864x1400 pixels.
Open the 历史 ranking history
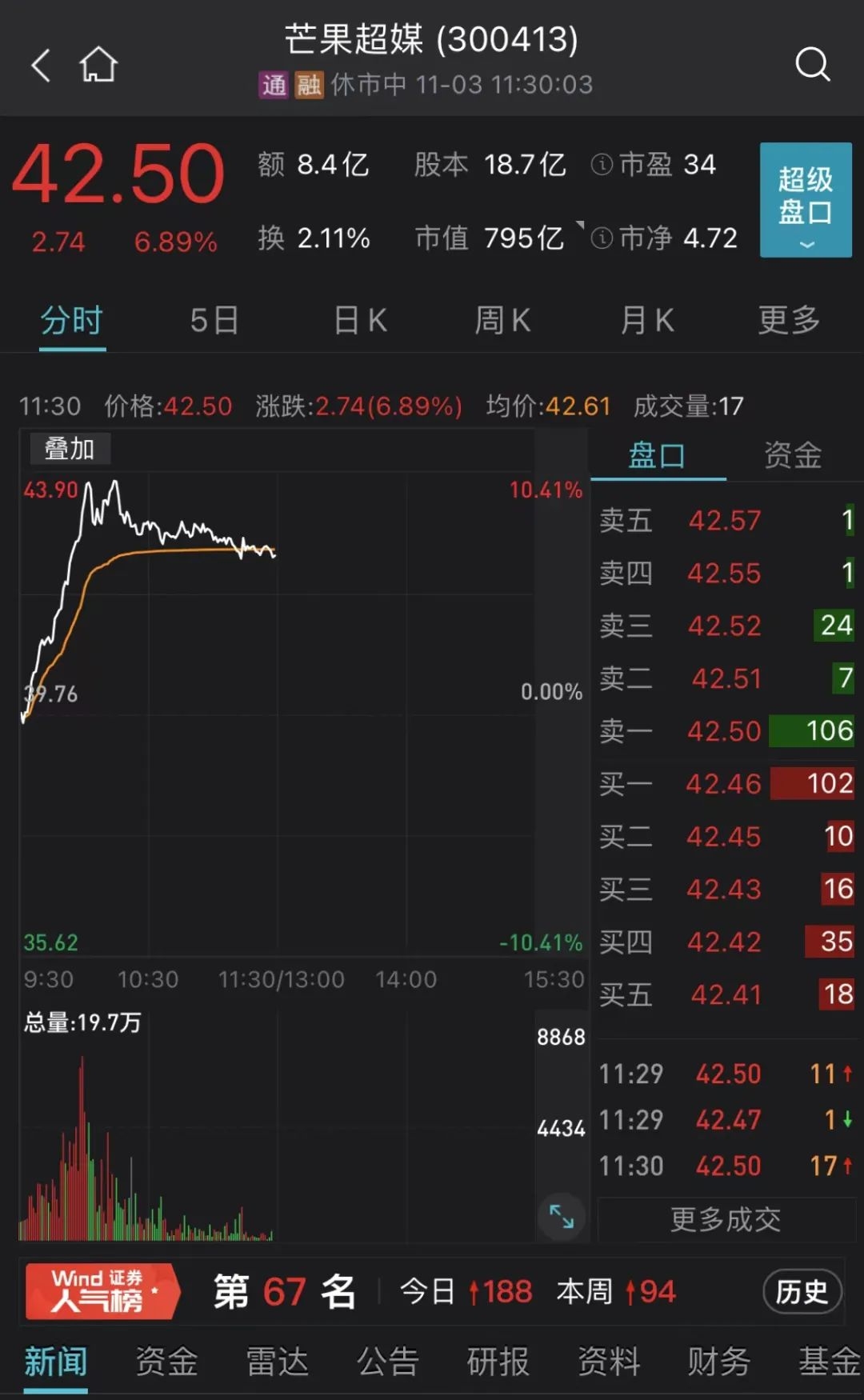[802, 1291]
